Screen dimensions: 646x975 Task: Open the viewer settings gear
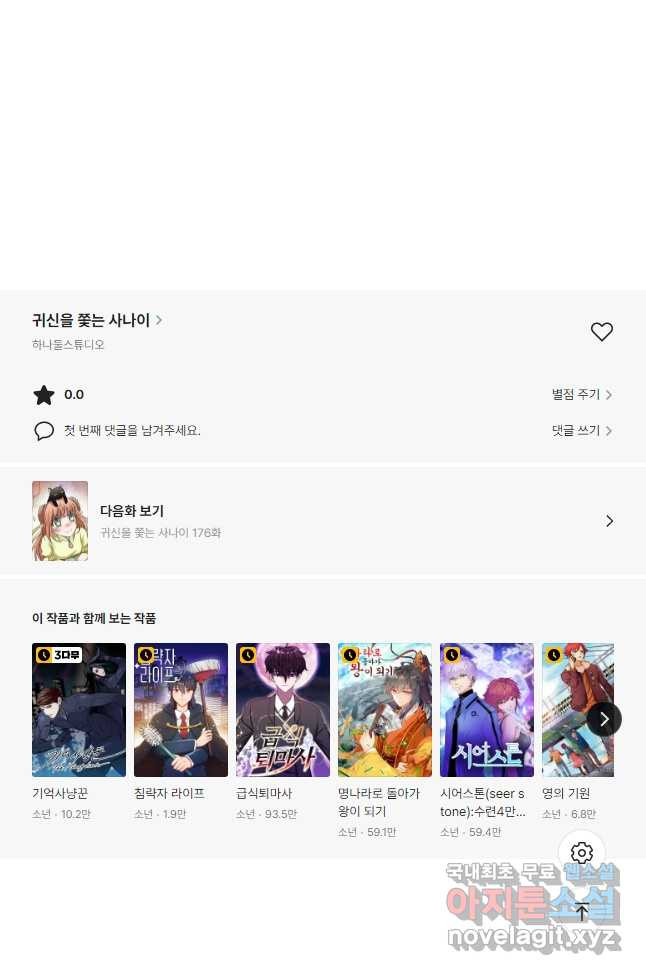pos(582,853)
